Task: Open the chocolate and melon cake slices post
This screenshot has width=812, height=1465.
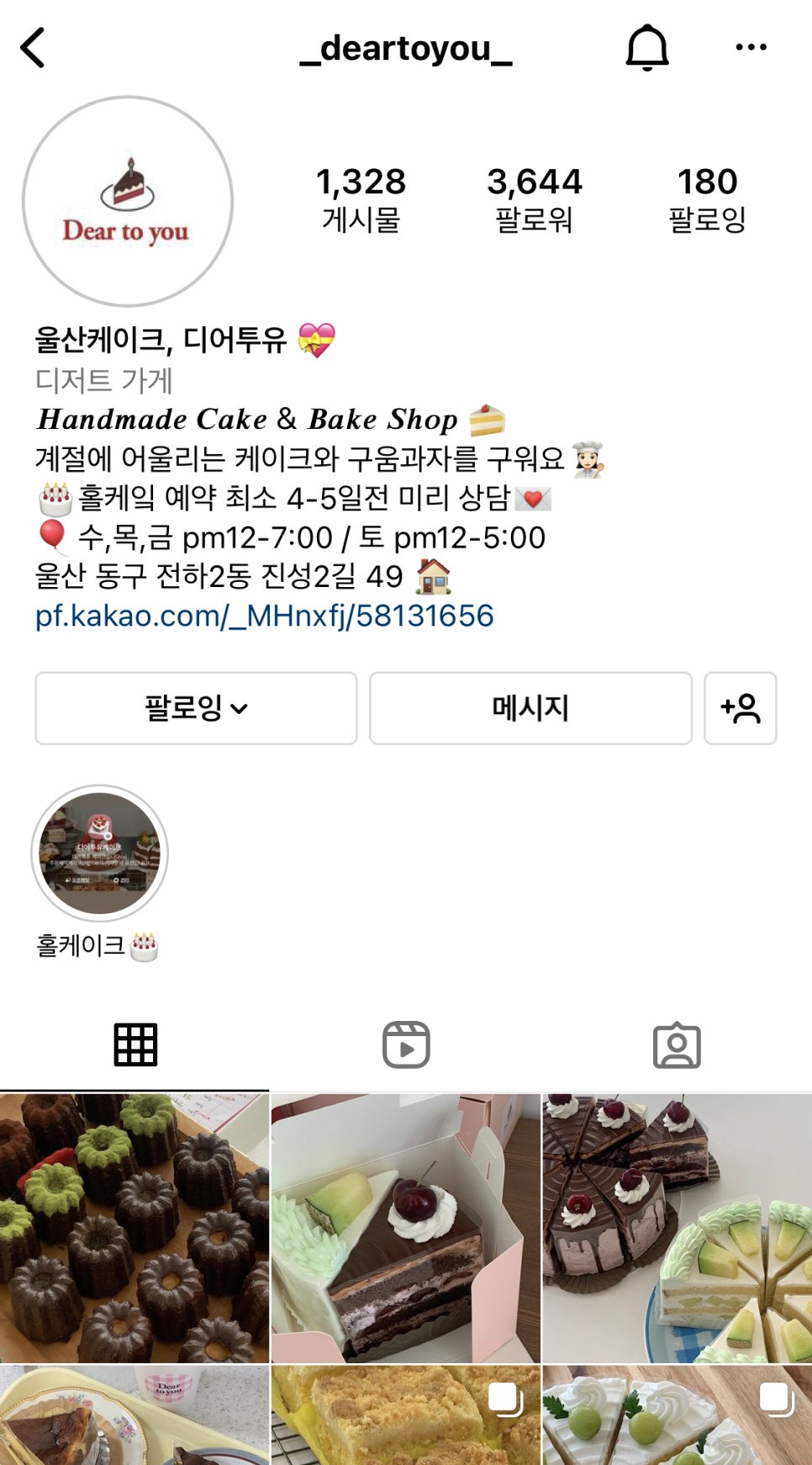Action: [x=677, y=1228]
